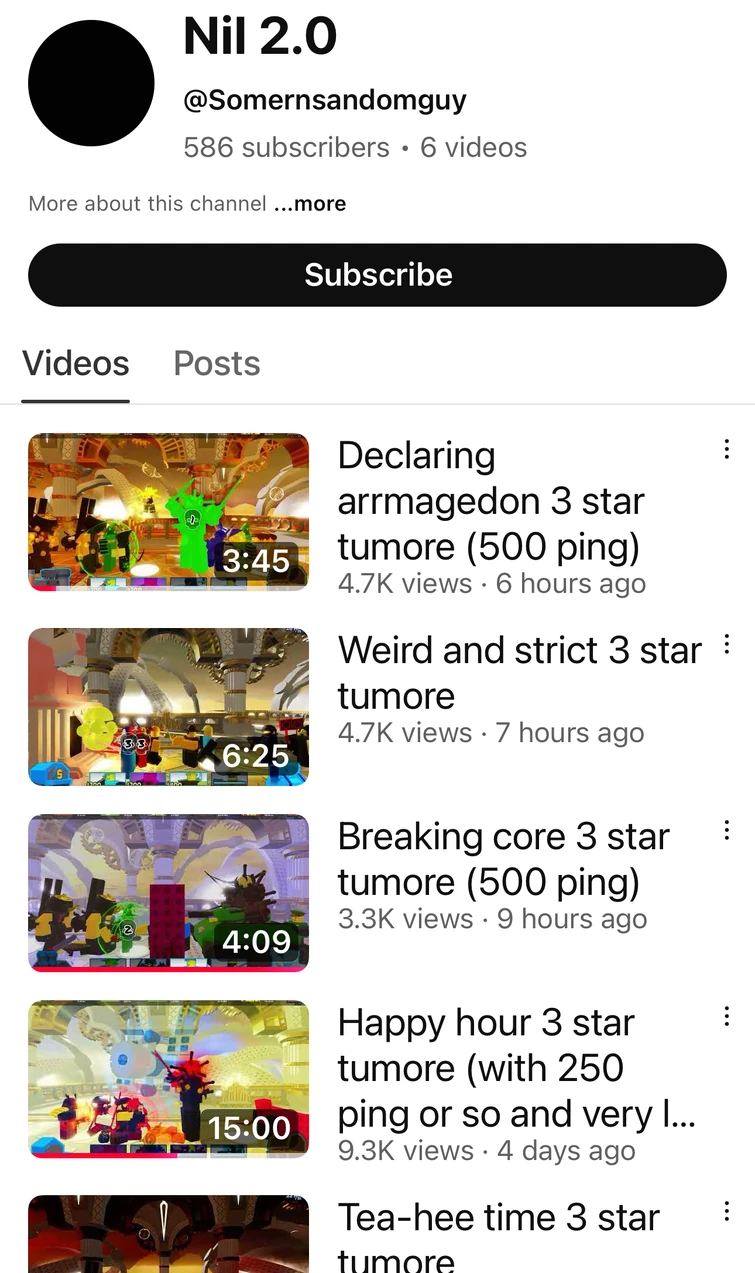Select the Videos tab
The height and width of the screenshot is (1273, 755).
point(76,363)
